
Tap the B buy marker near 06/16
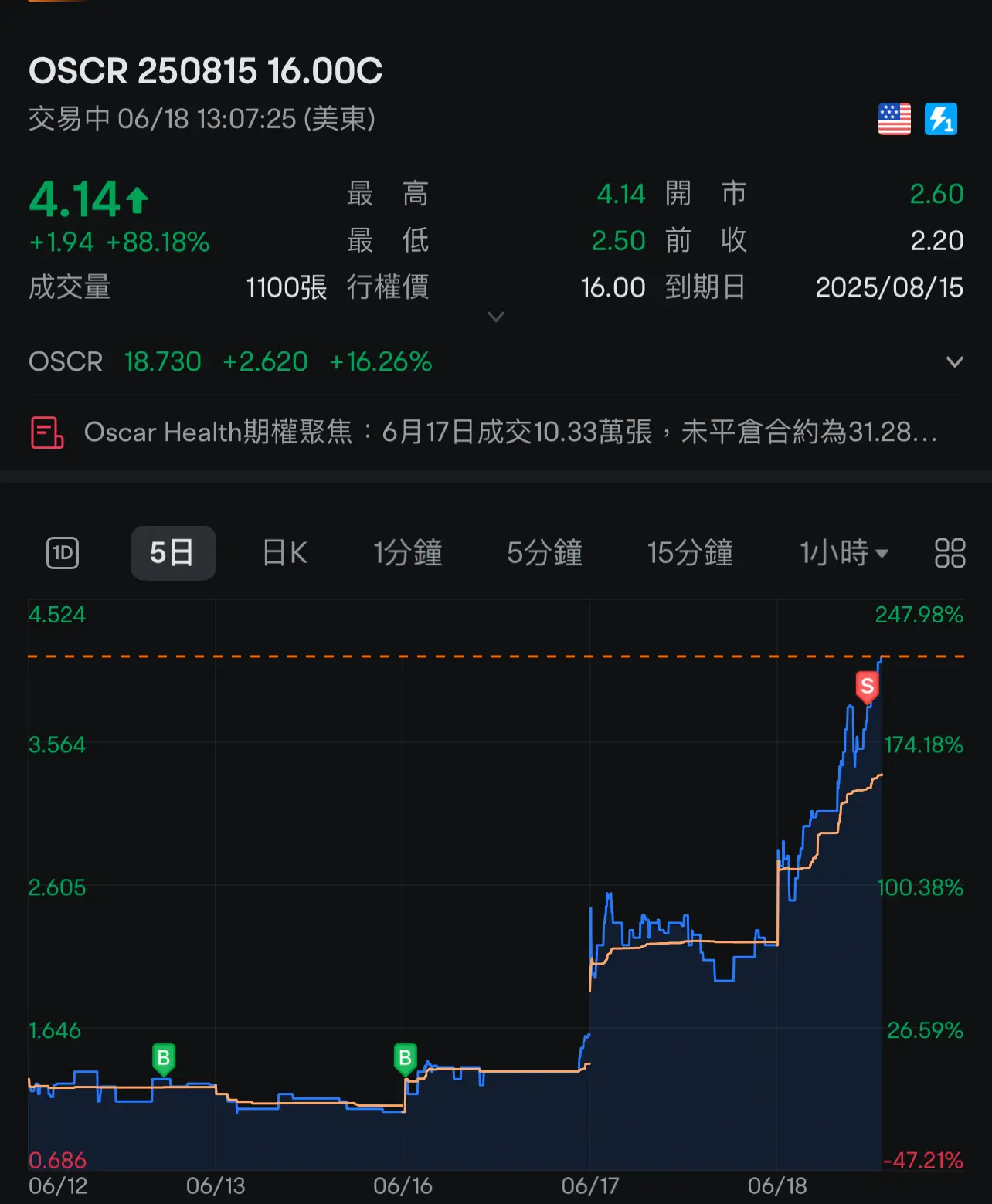point(405,1057)
